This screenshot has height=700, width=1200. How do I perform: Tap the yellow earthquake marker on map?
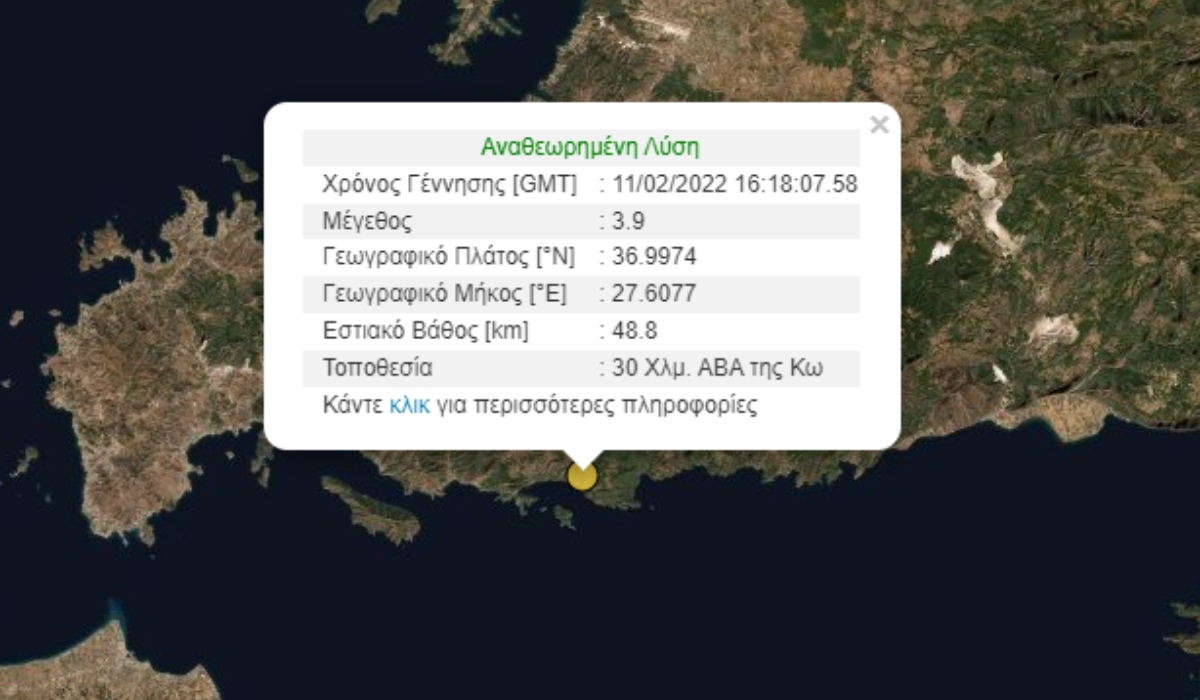tap(582, 475)
